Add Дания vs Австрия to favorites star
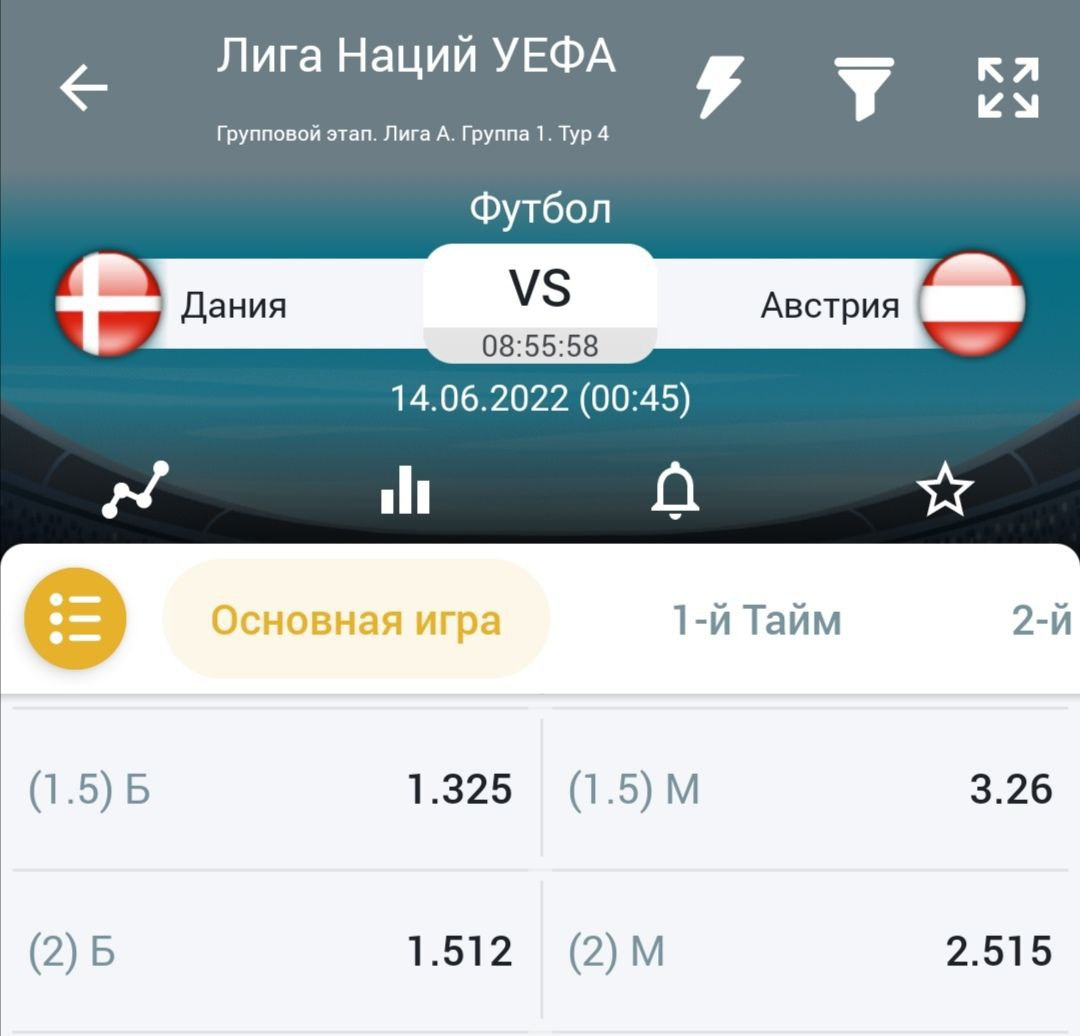 point(945,491)
